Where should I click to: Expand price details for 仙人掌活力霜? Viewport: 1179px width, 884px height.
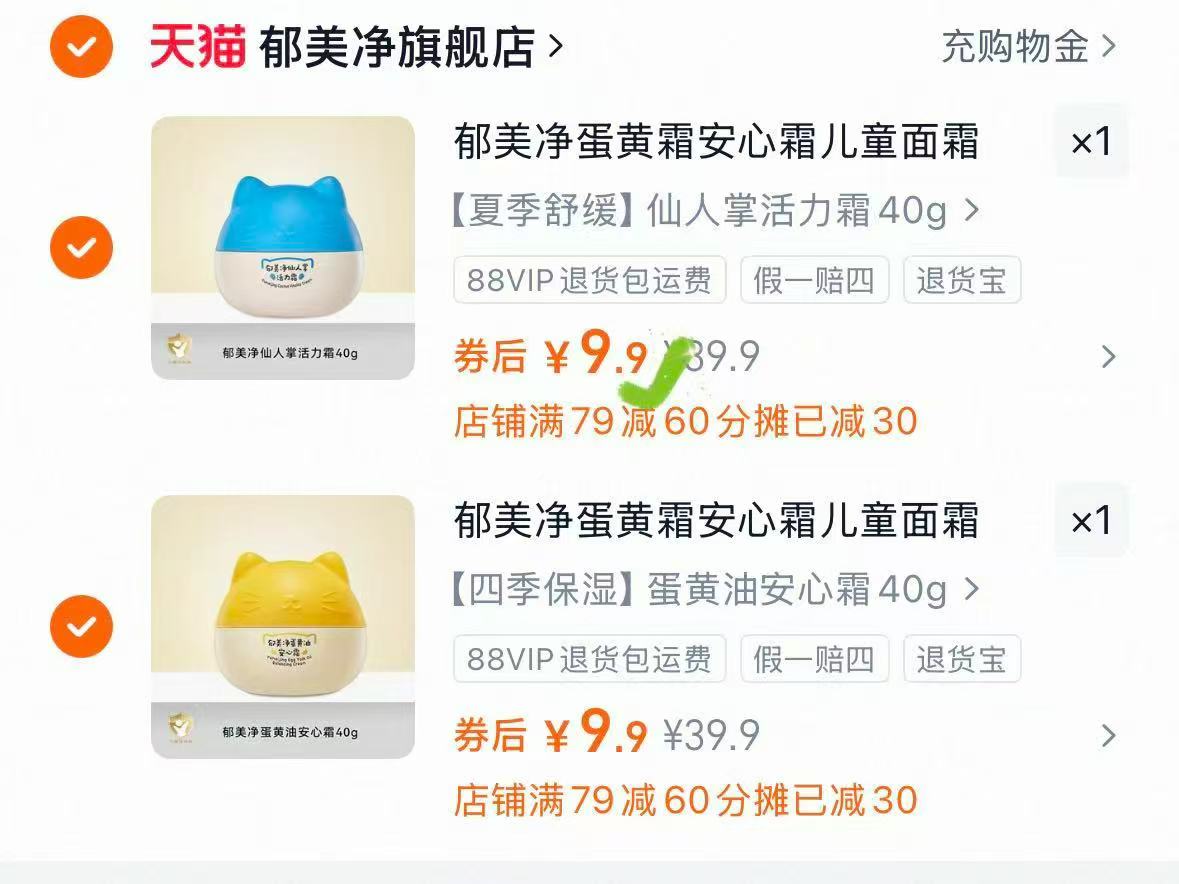(1107, 357)
